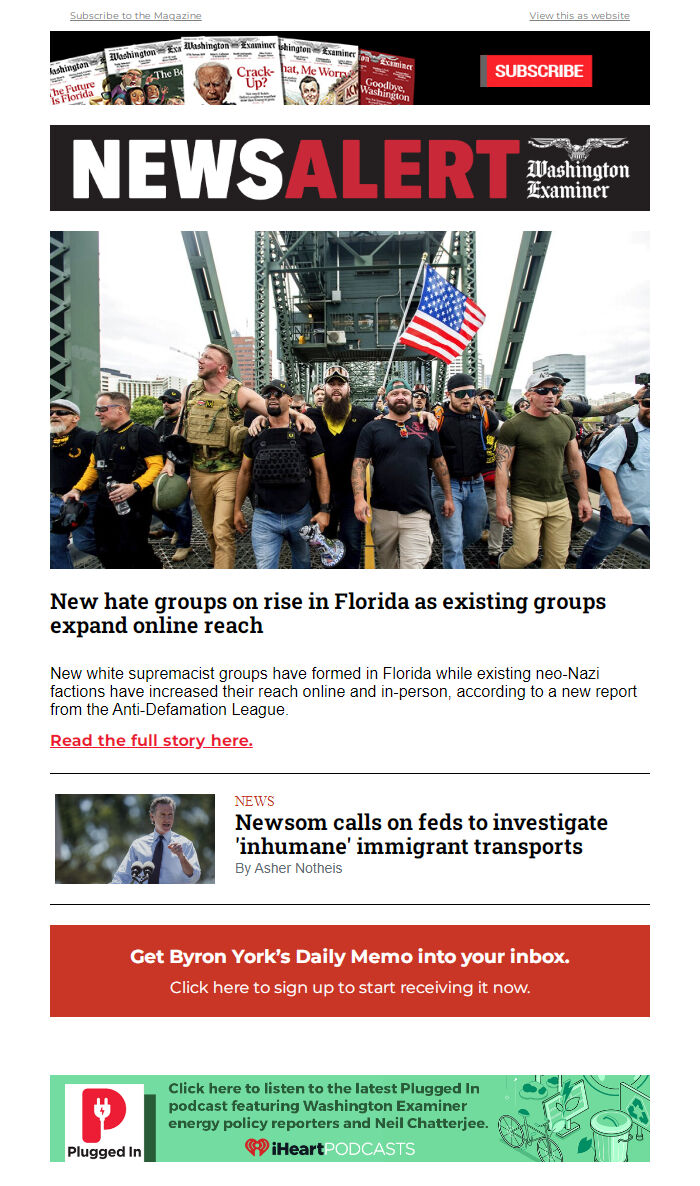Tap the View this as website link

pos(579,16)
